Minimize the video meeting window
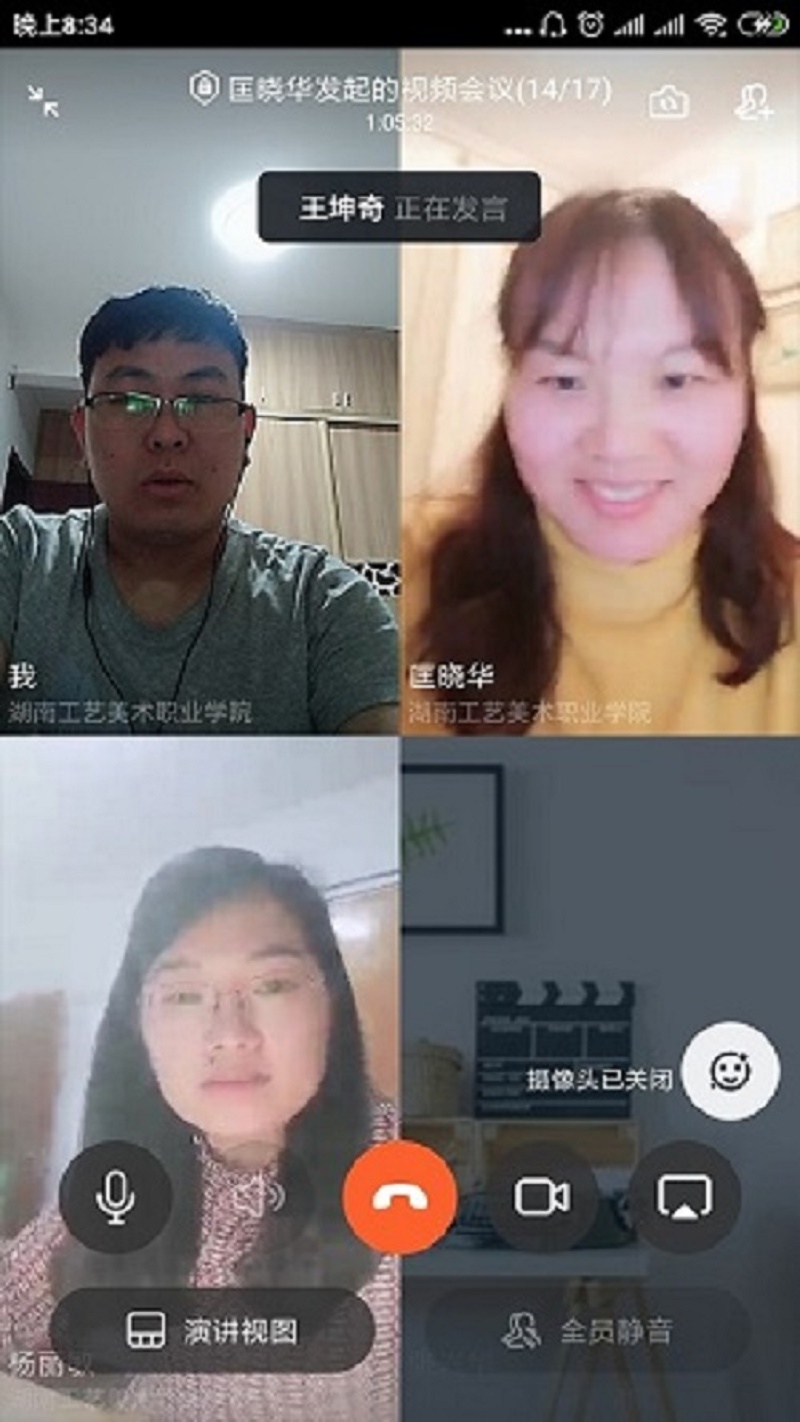800x1422 pixels. tap(43, 101)
